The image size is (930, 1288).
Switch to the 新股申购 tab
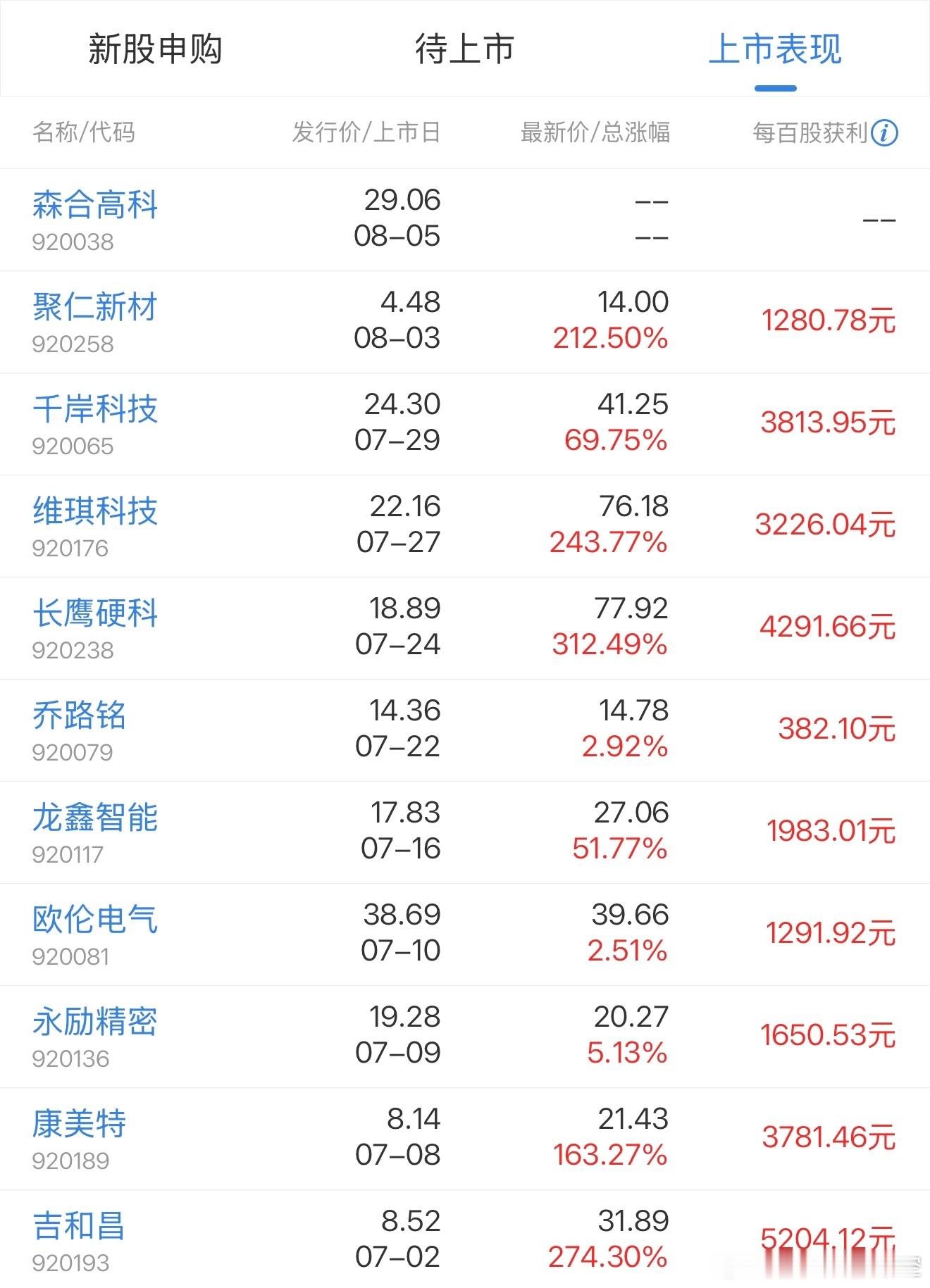(x=155, y=49)
